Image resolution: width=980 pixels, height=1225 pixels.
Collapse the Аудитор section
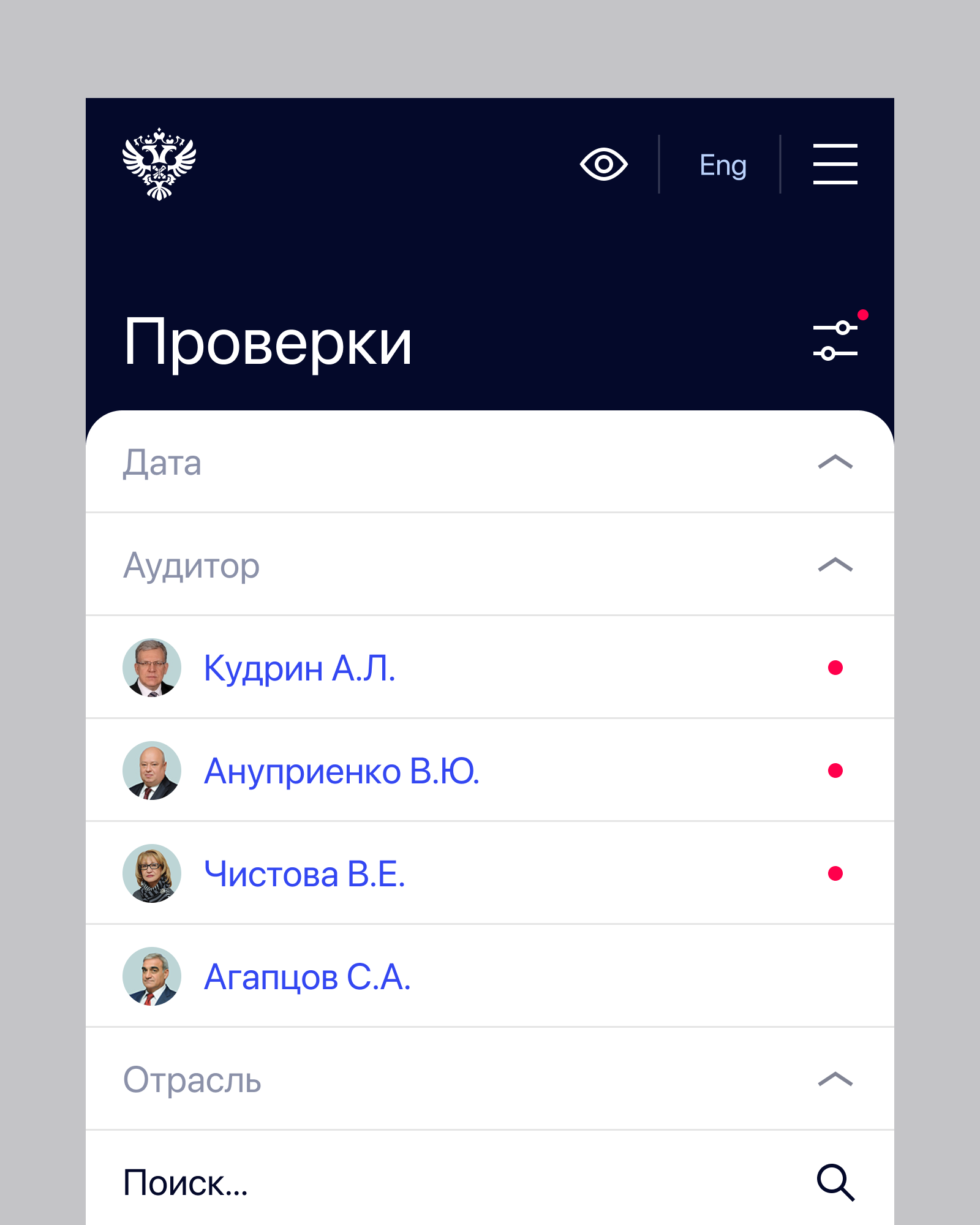coord(835,565)
